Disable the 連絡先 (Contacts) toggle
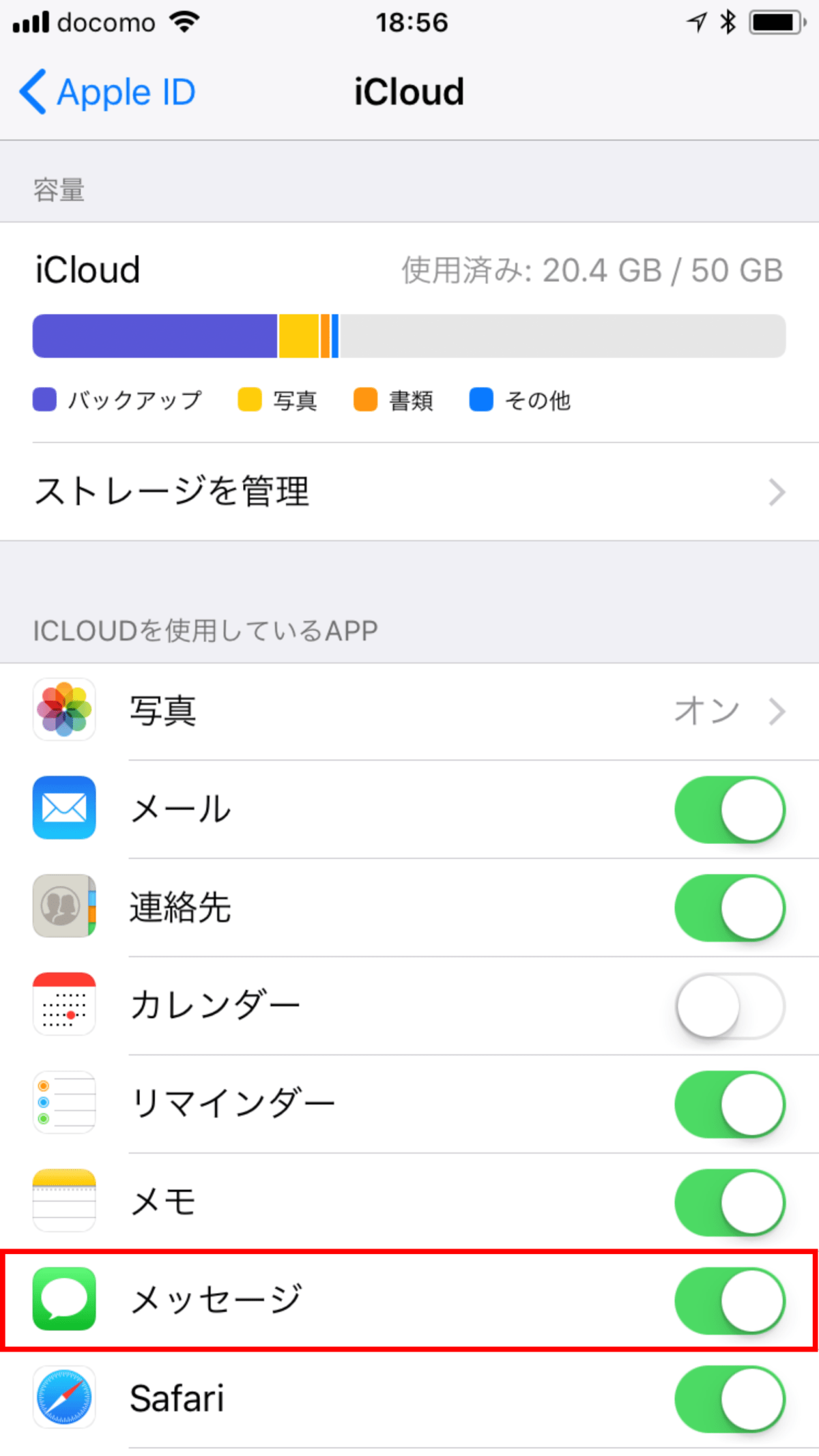The height and width of the screenshot is (1456, 819). [x=730, y=907]
